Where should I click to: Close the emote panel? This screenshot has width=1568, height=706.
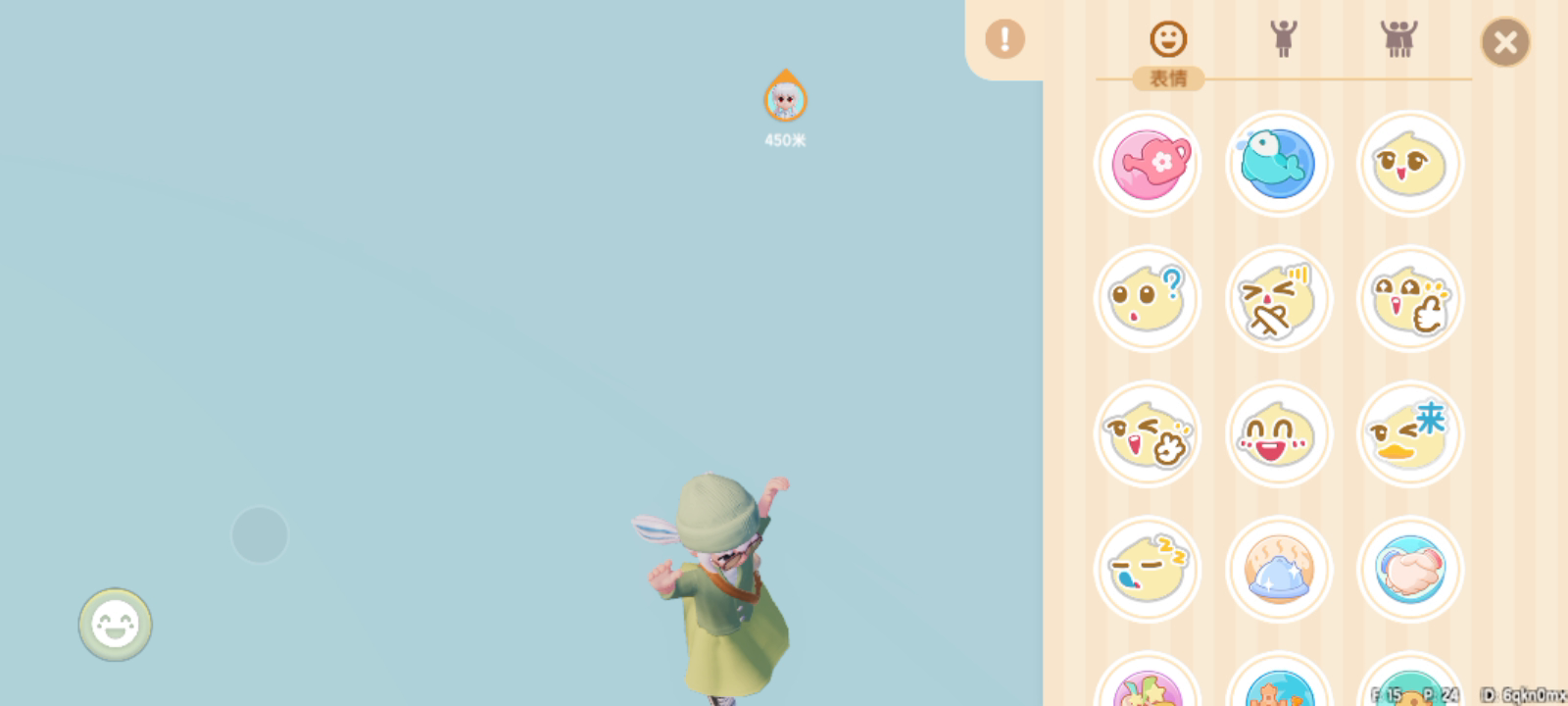[1505, 42]
